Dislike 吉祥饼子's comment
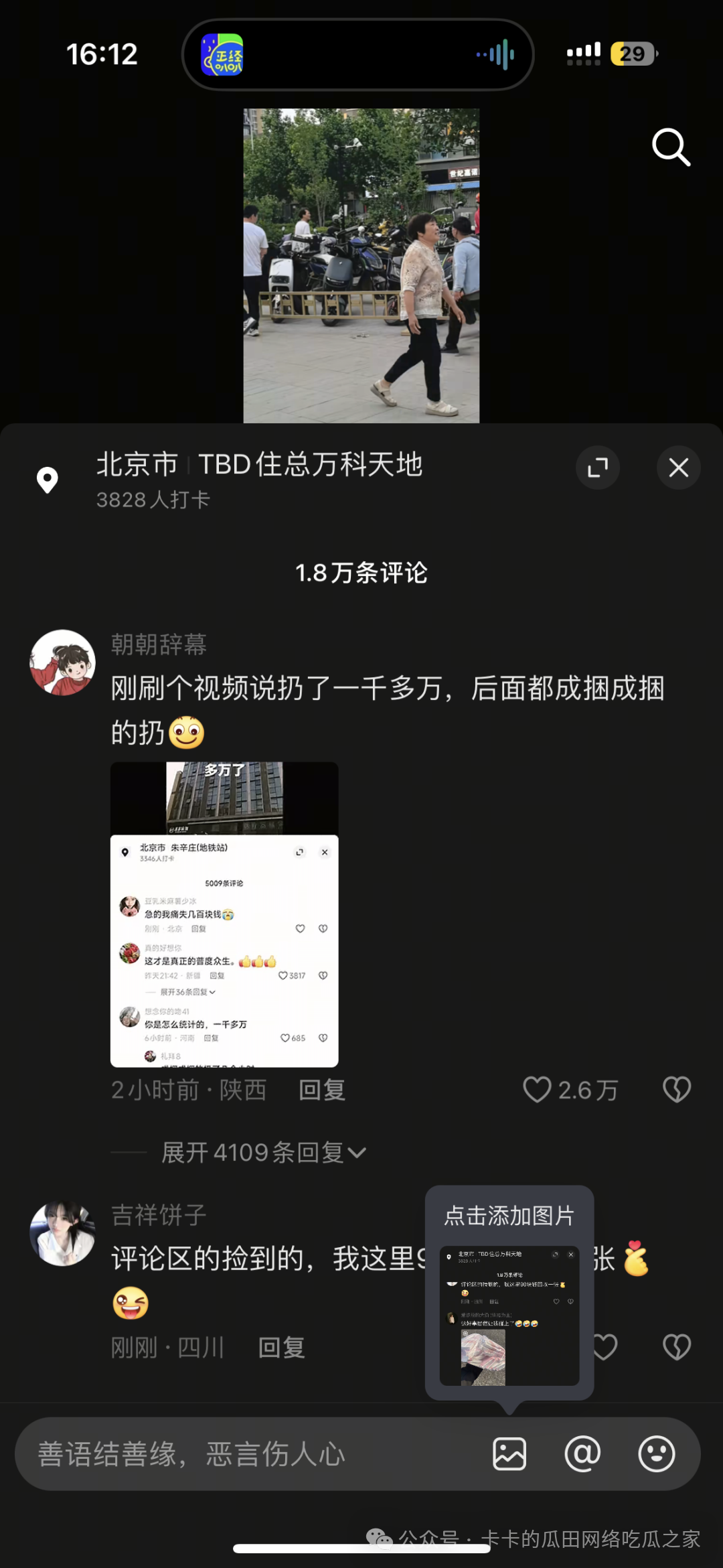 [x=677, y=1347]
